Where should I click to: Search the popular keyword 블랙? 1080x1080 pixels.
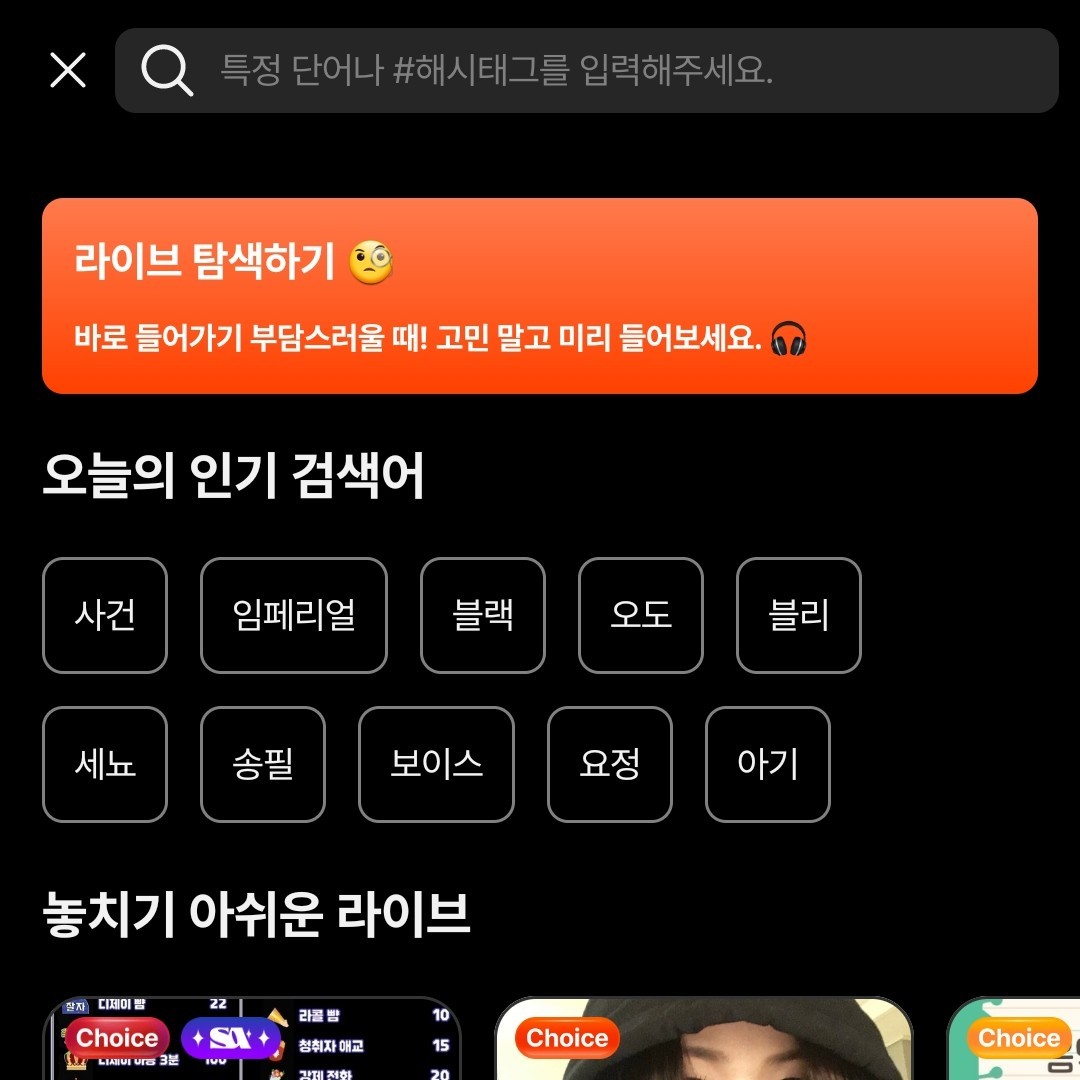point(483,615)
